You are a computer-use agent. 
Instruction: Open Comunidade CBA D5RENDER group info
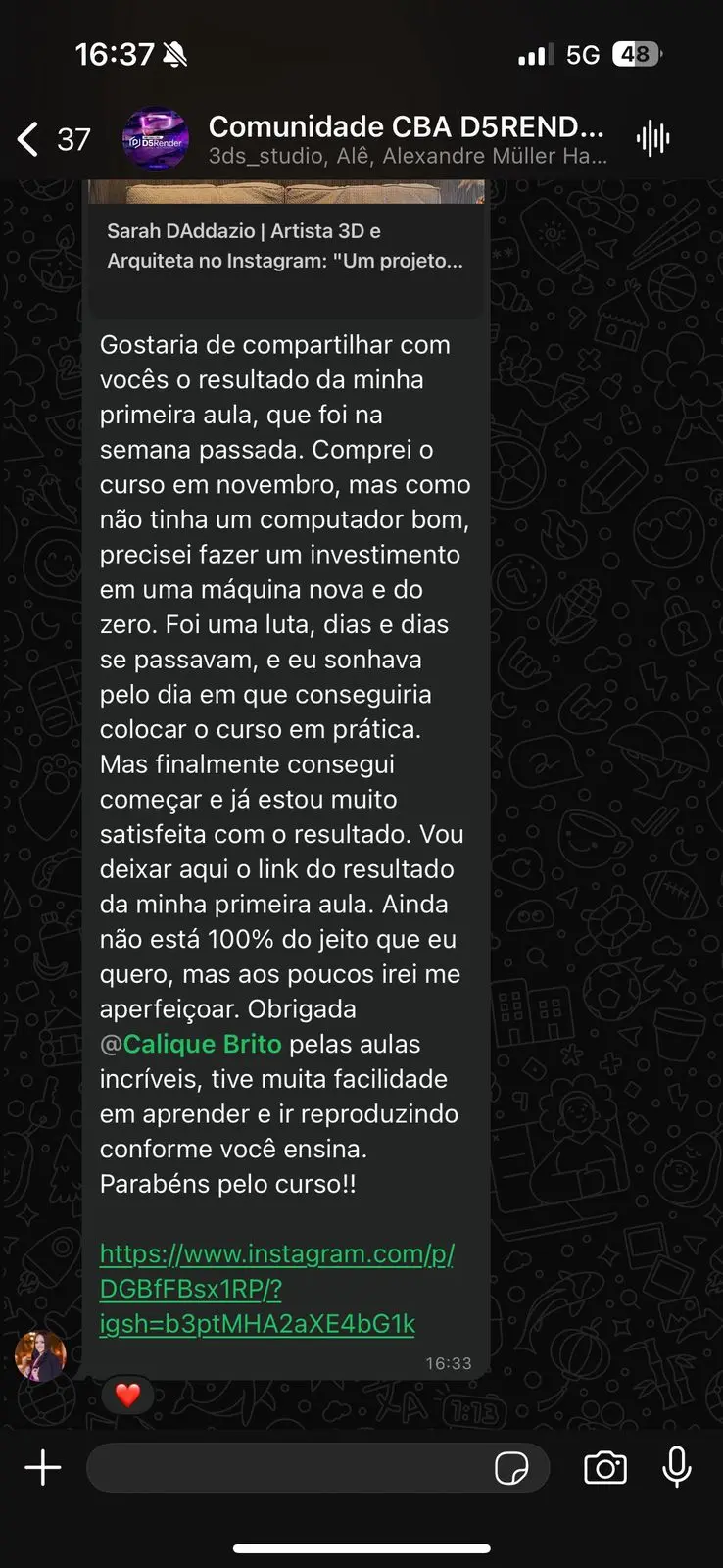point(407,139)
